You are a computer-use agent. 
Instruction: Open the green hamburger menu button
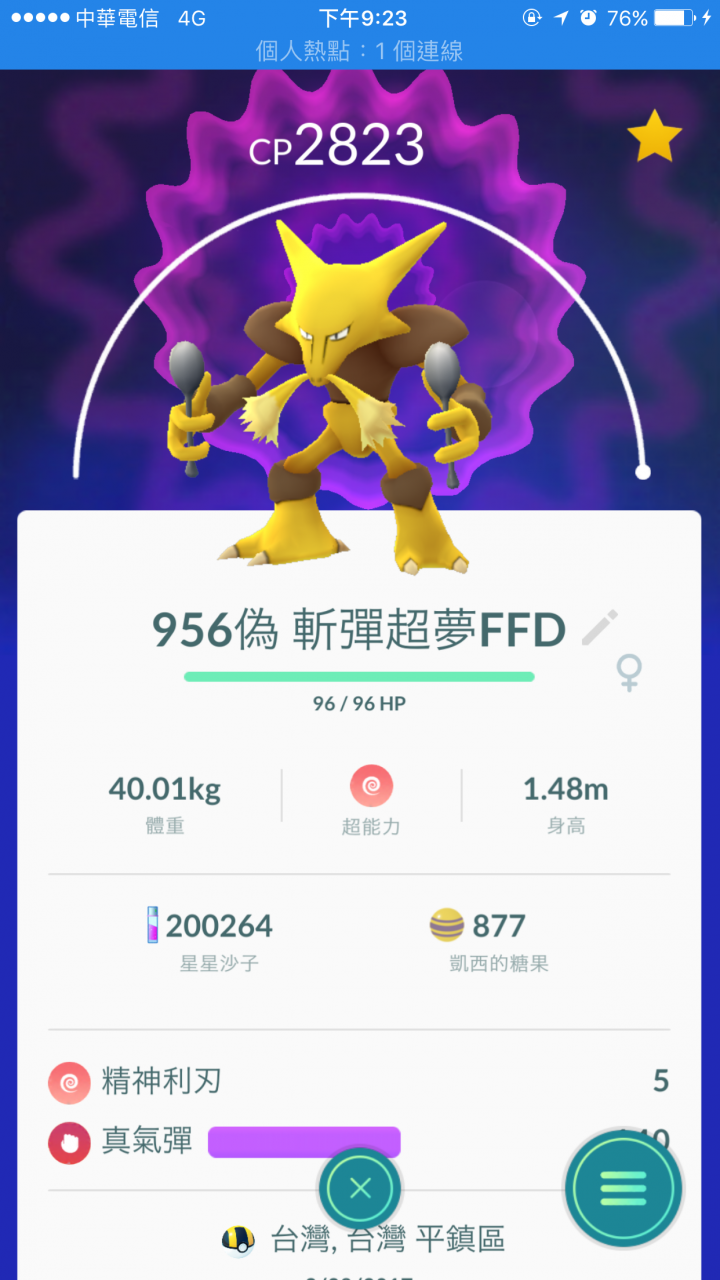[623, 1189]
